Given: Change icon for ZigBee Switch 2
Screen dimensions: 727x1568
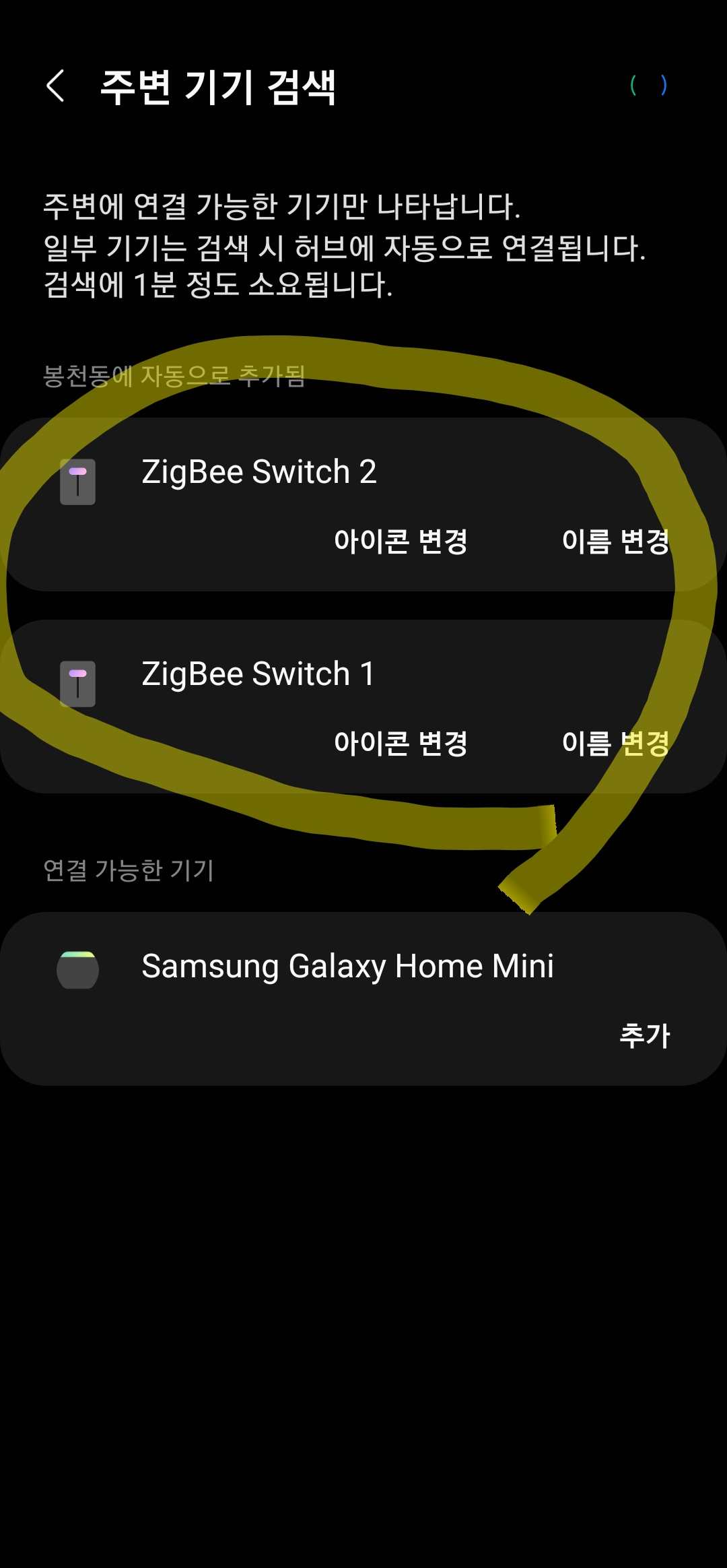Looking at the screenshot, I should [x=401, y=542].
